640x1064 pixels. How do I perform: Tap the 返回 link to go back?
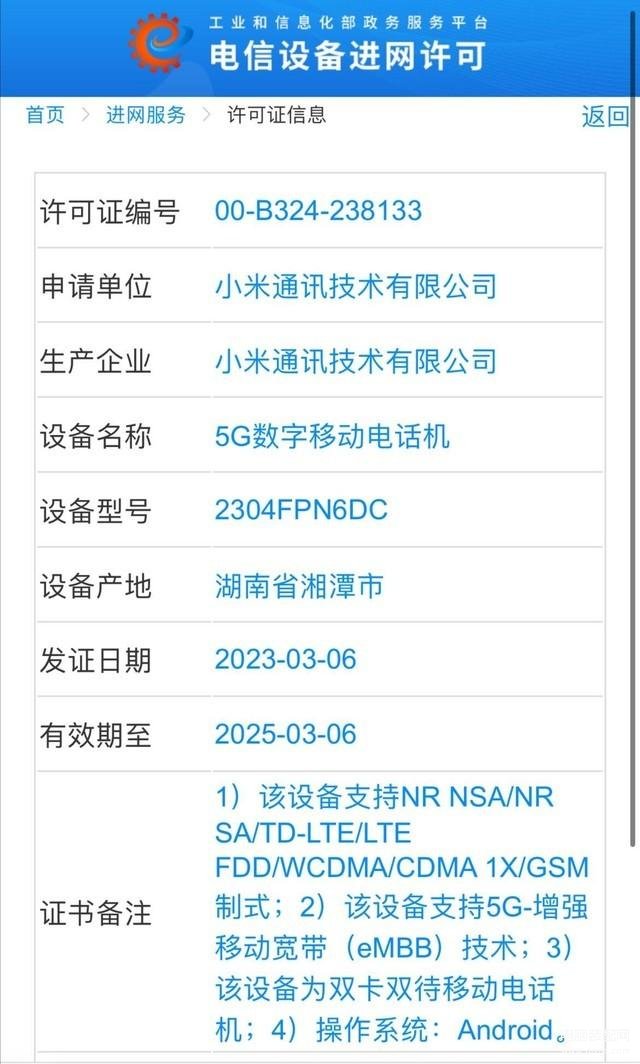(x=605, y=116)
